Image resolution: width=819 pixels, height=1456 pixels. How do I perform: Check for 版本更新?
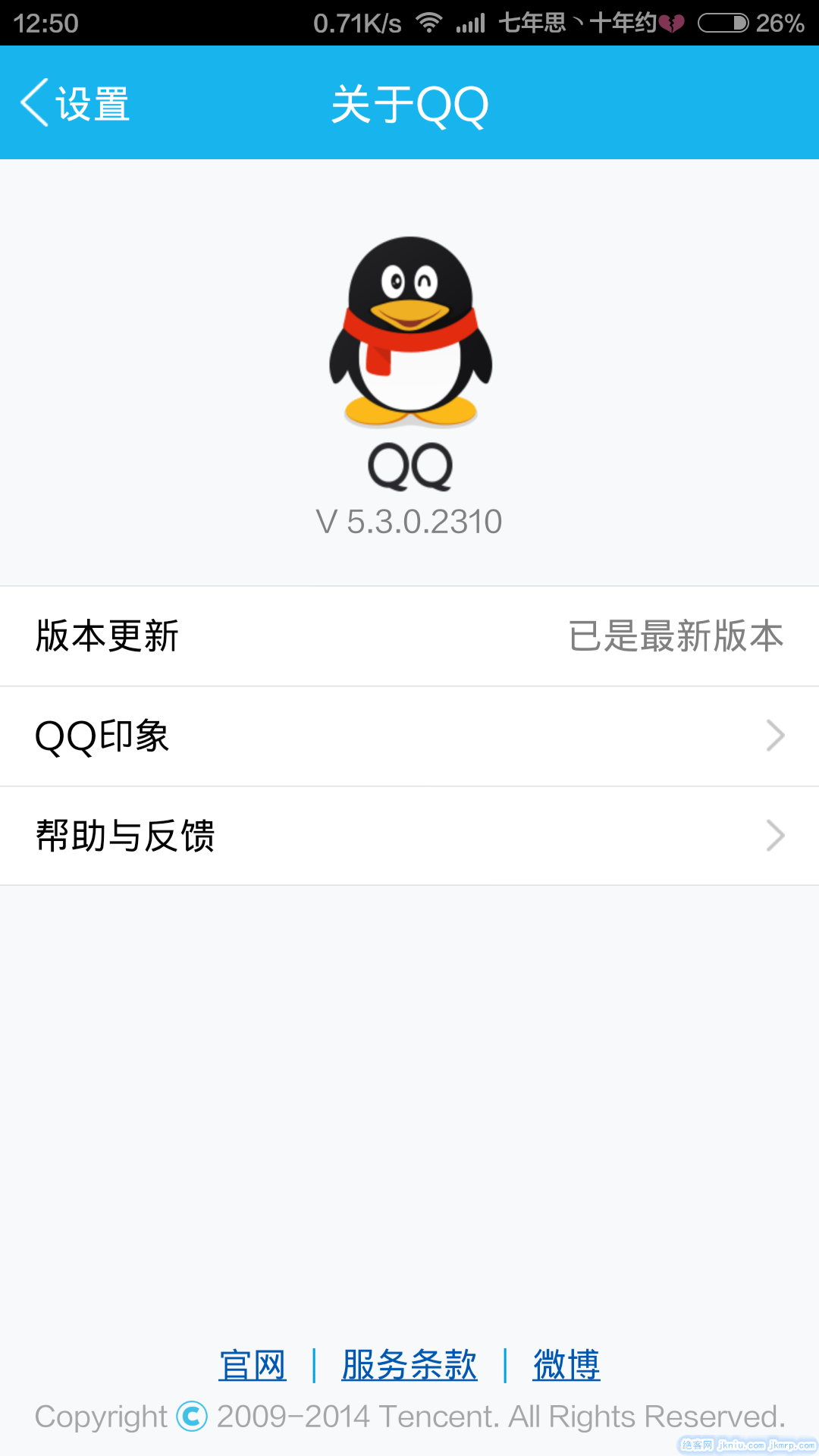click(409, 635)
